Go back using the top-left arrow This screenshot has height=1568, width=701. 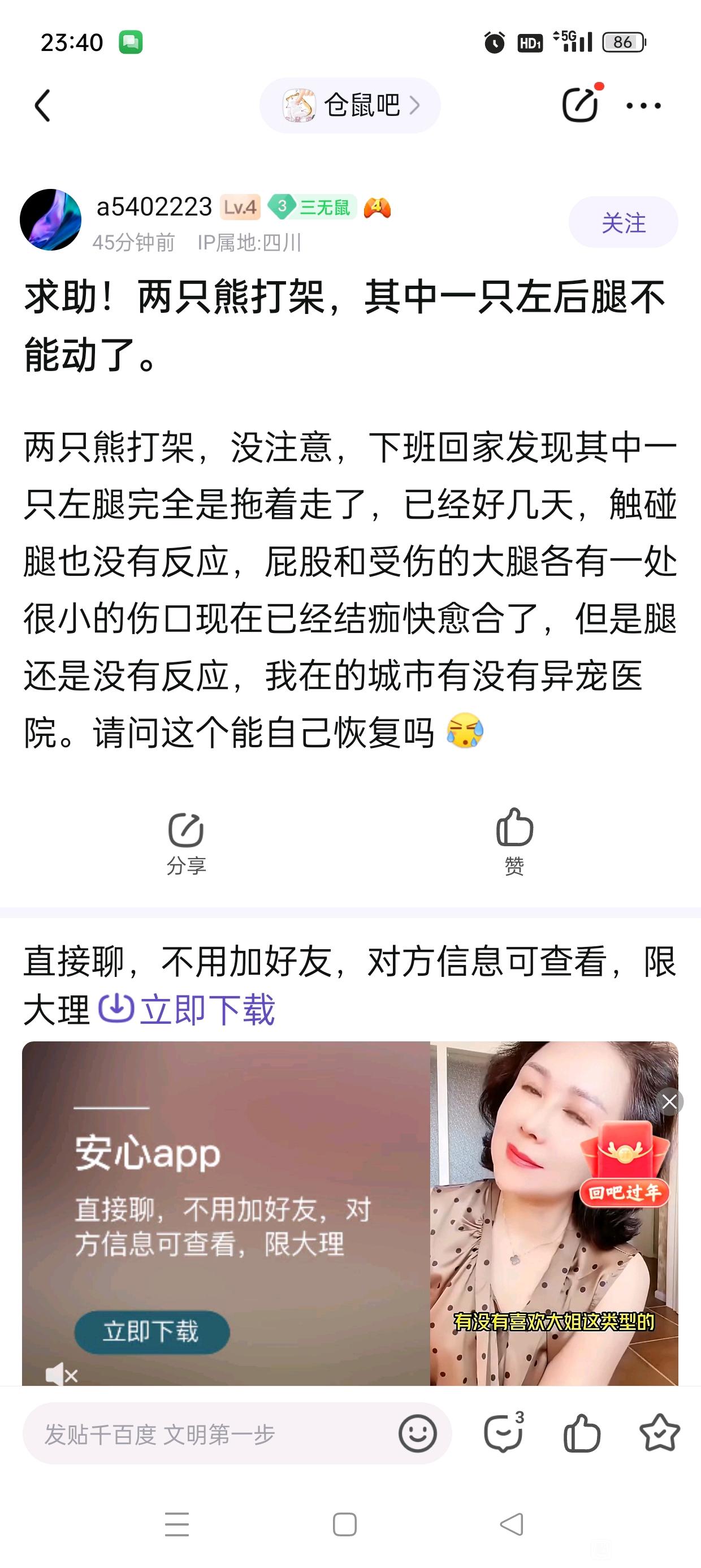click(42, 106)
